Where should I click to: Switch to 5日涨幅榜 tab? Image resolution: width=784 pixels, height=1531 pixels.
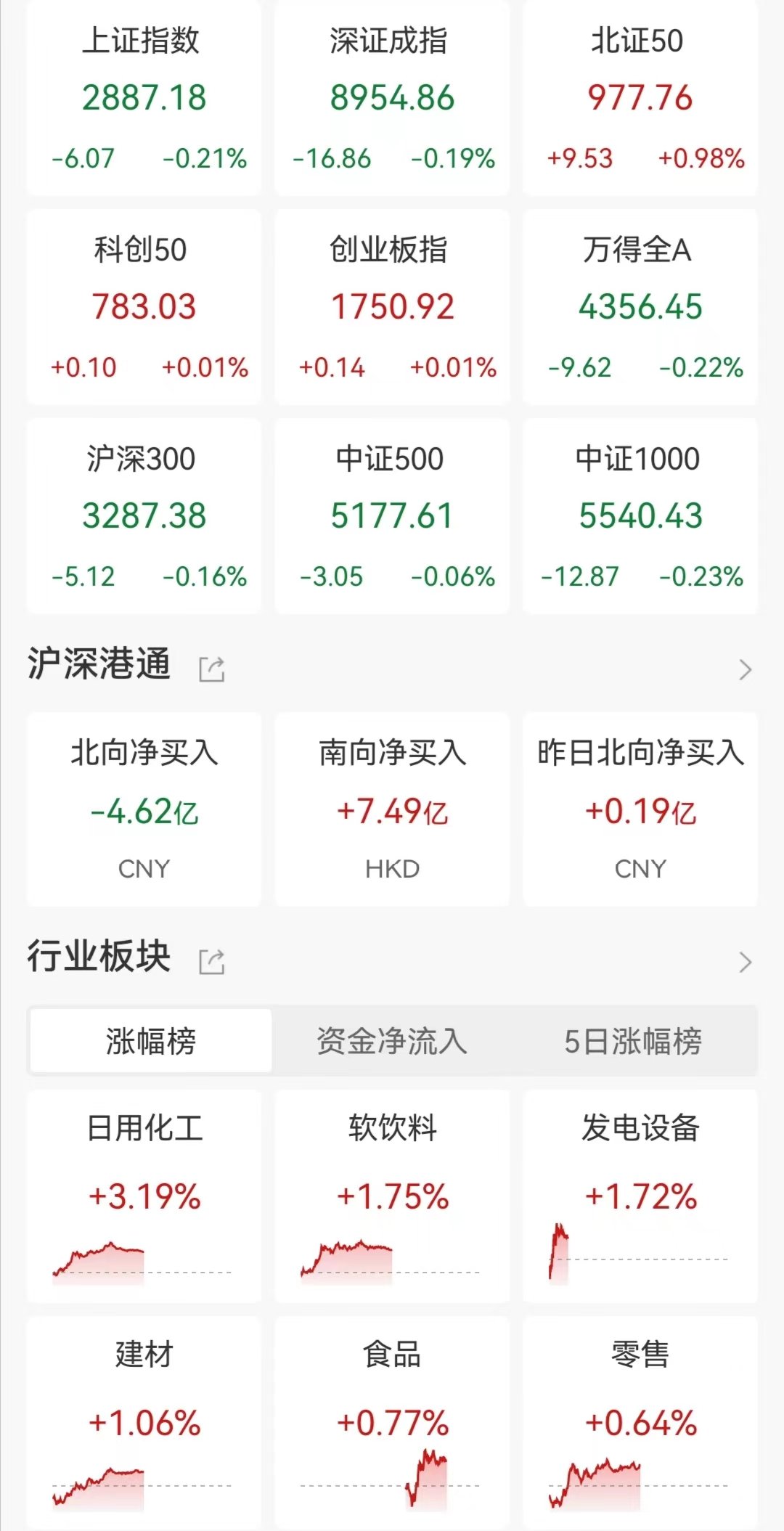click(633, 1041)
